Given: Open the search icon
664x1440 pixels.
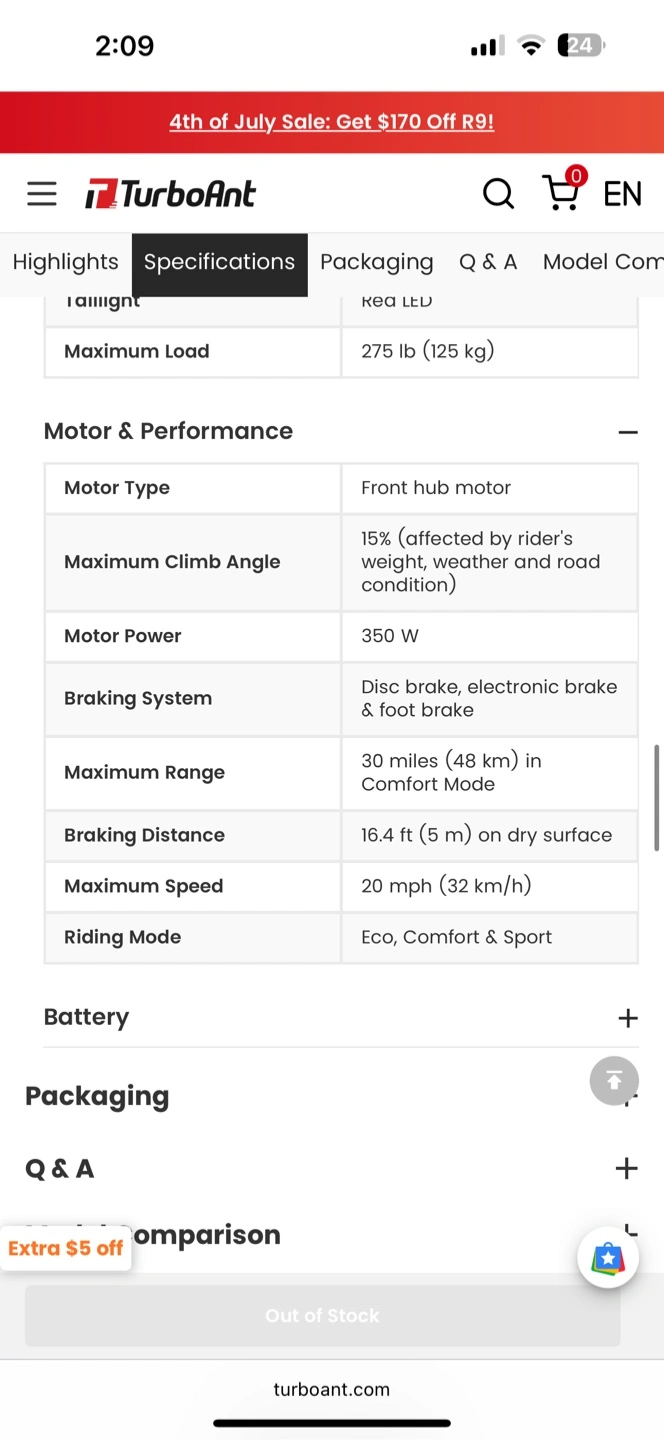Looking at the screenshot, I should click(498, 193).
